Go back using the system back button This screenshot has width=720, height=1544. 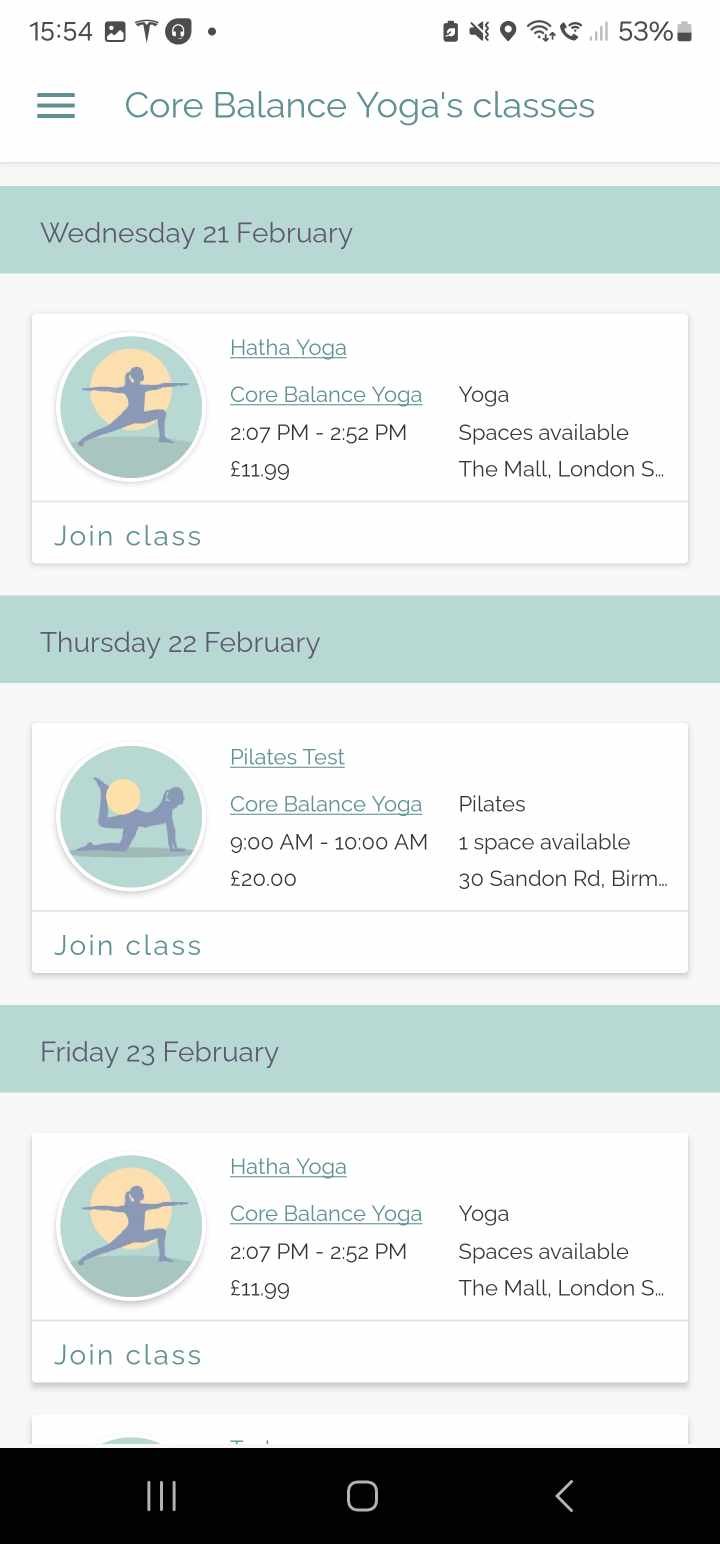tap(564, 1496)
